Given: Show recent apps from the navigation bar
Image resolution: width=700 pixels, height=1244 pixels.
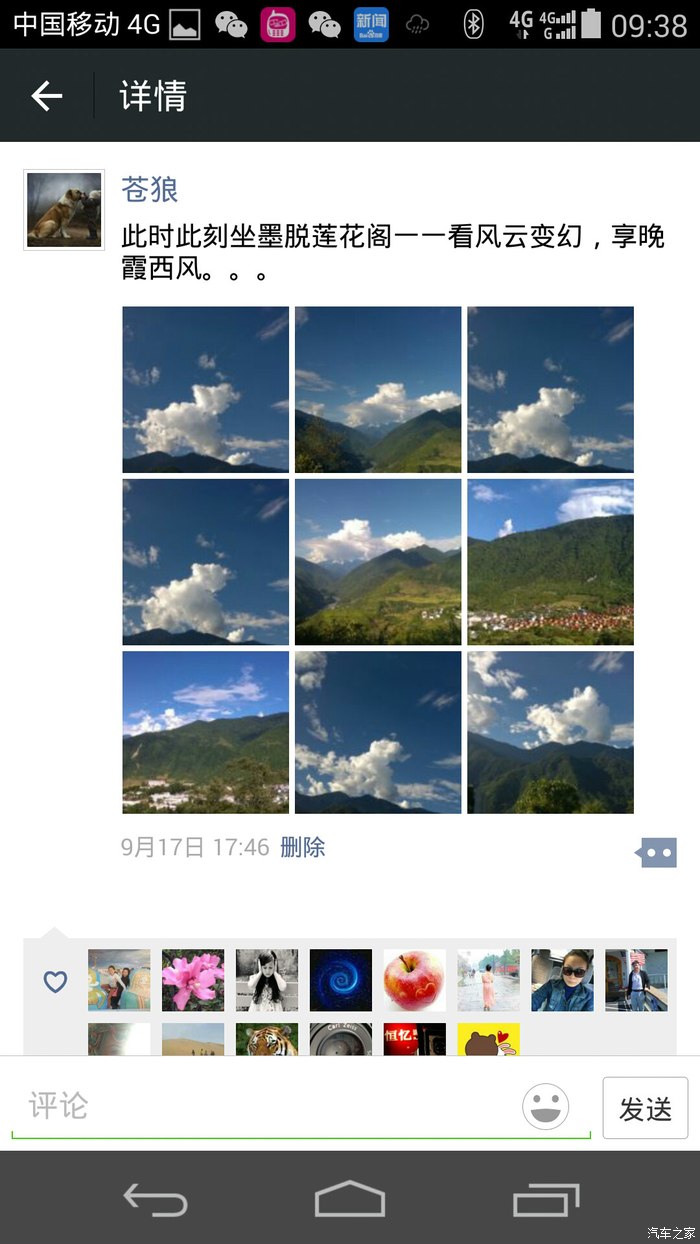Looking at the screenshot, I should point(545,1198).
